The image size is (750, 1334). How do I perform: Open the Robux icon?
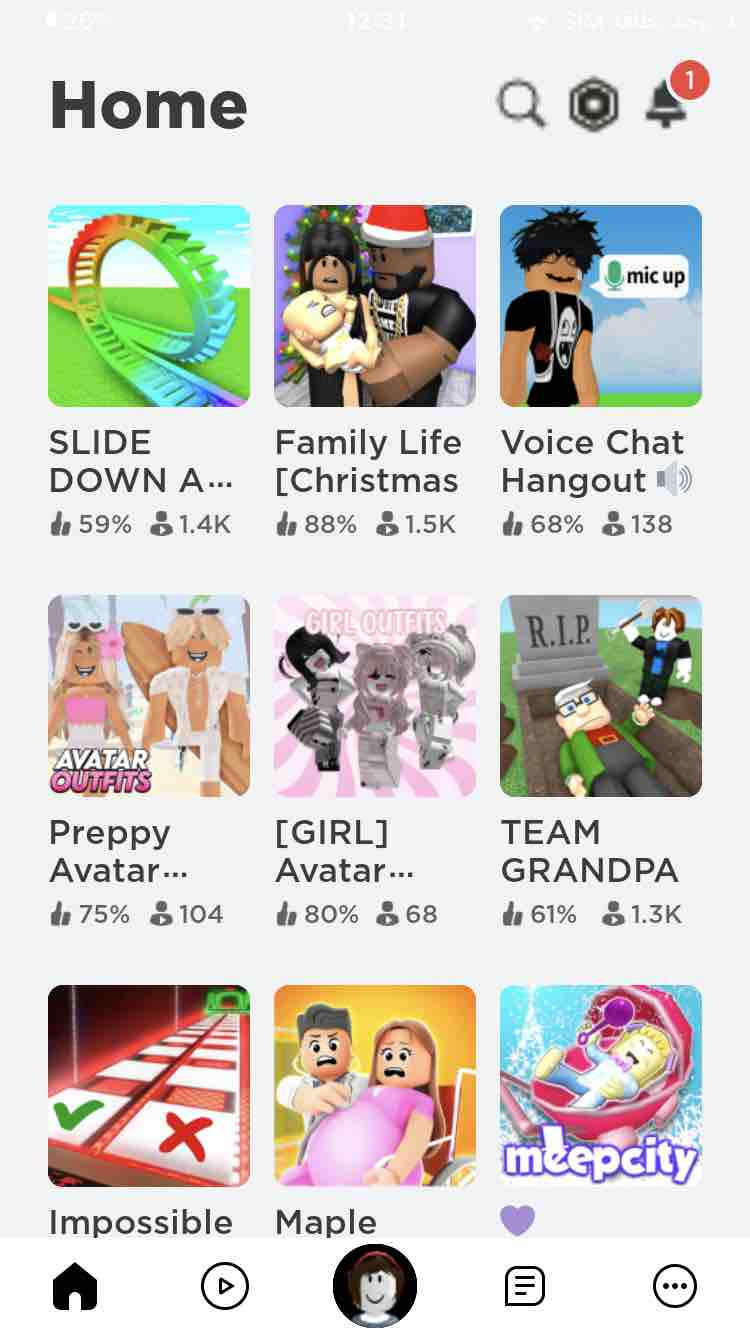pyautogui.click(x=593, y=104)
